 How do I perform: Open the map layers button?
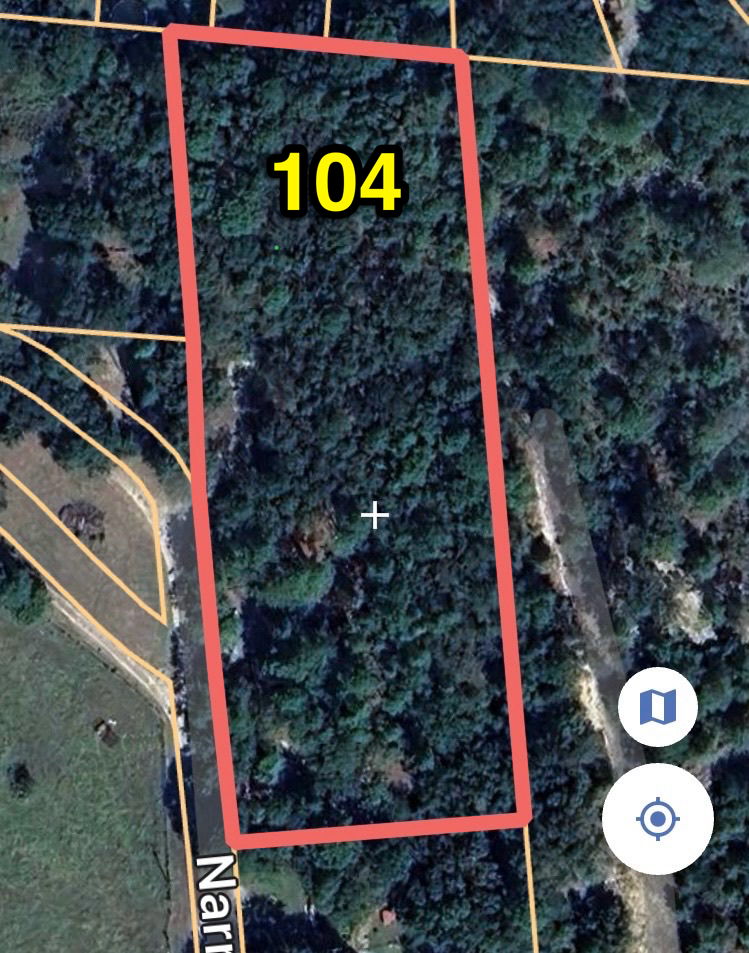click(x=657, y=707)
